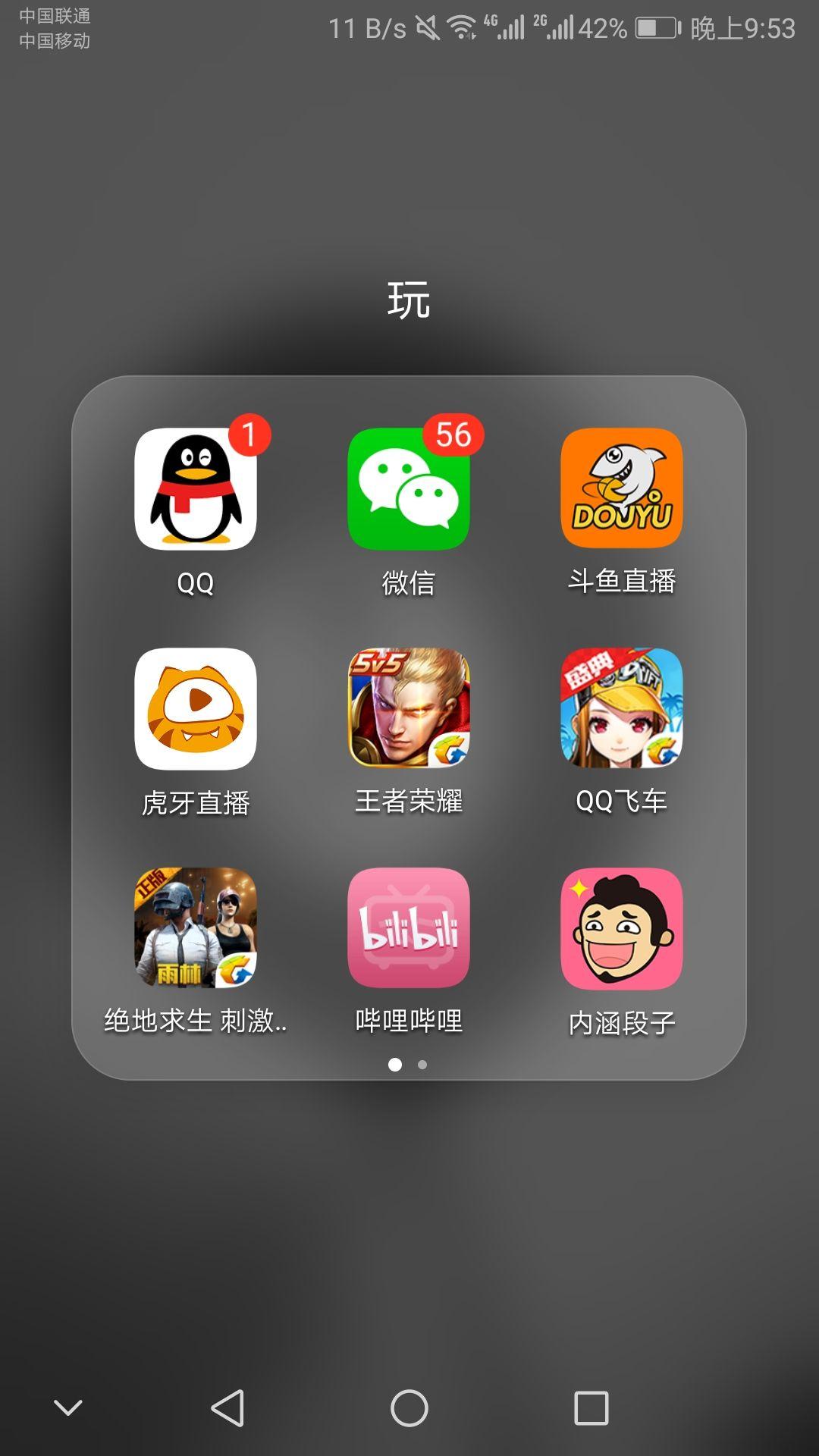Viewport: 819px width, 1456px height.
Task: Open QQ飞车 racing game
Action: pos(620,711)
